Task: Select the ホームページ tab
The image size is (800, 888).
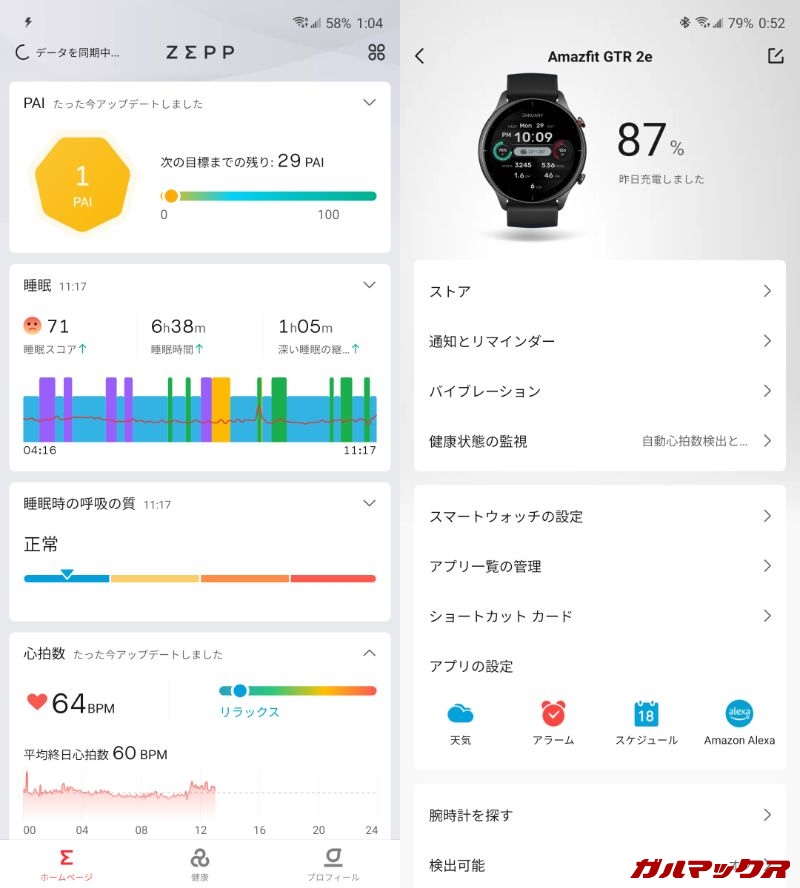Action: pos(66,862)
